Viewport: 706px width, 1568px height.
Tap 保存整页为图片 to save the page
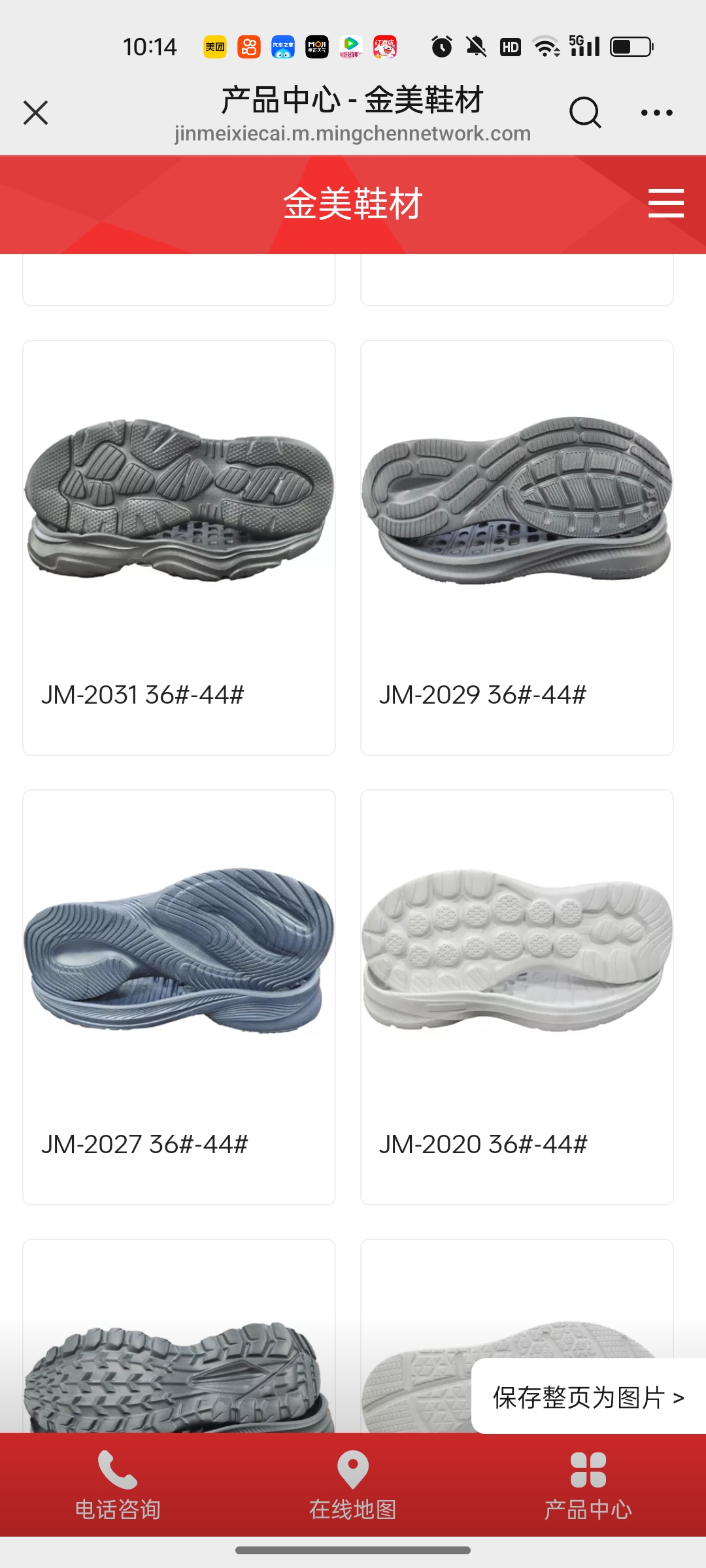(588, 1397)
